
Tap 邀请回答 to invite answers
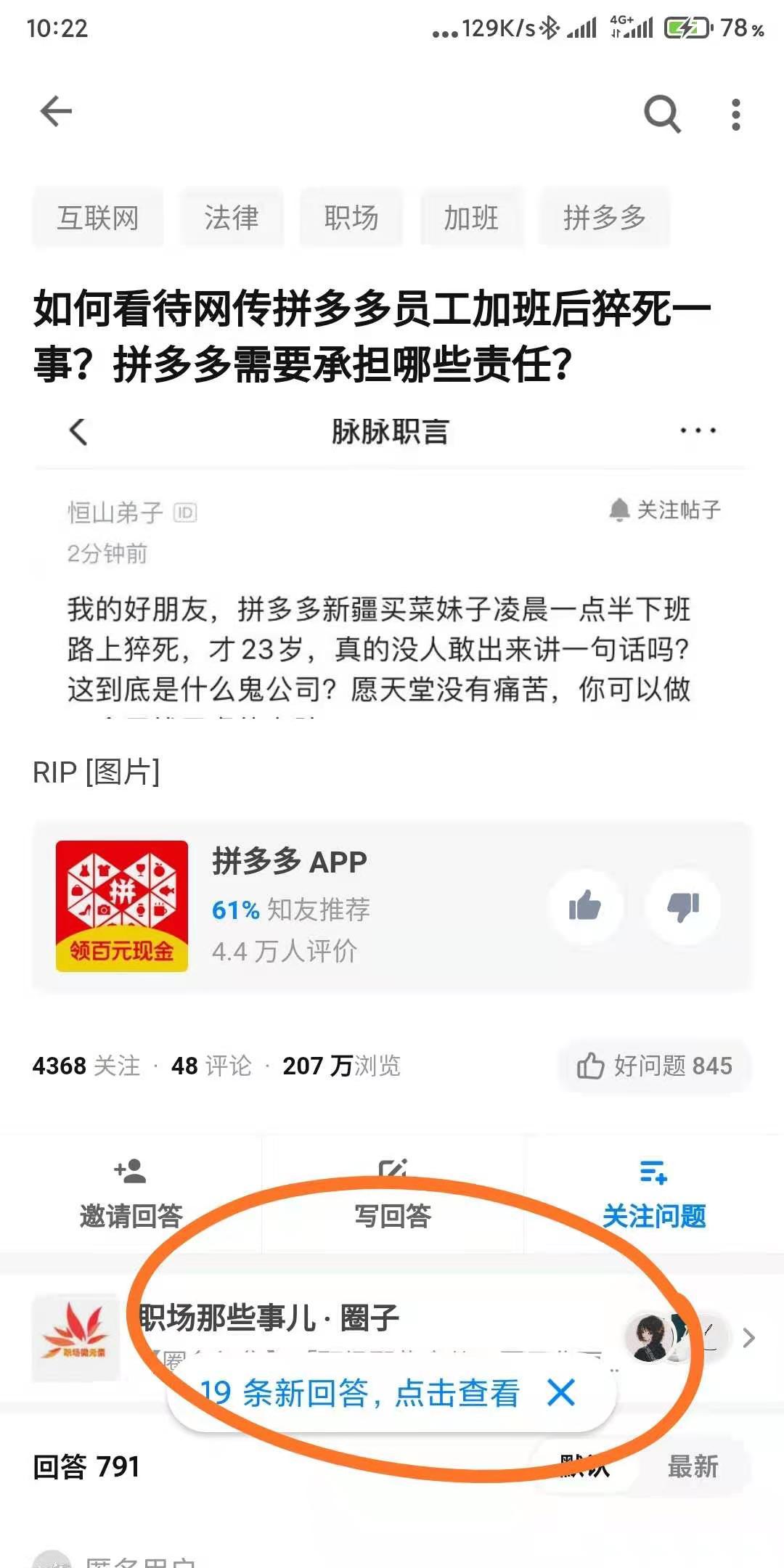coord(131,1194)
